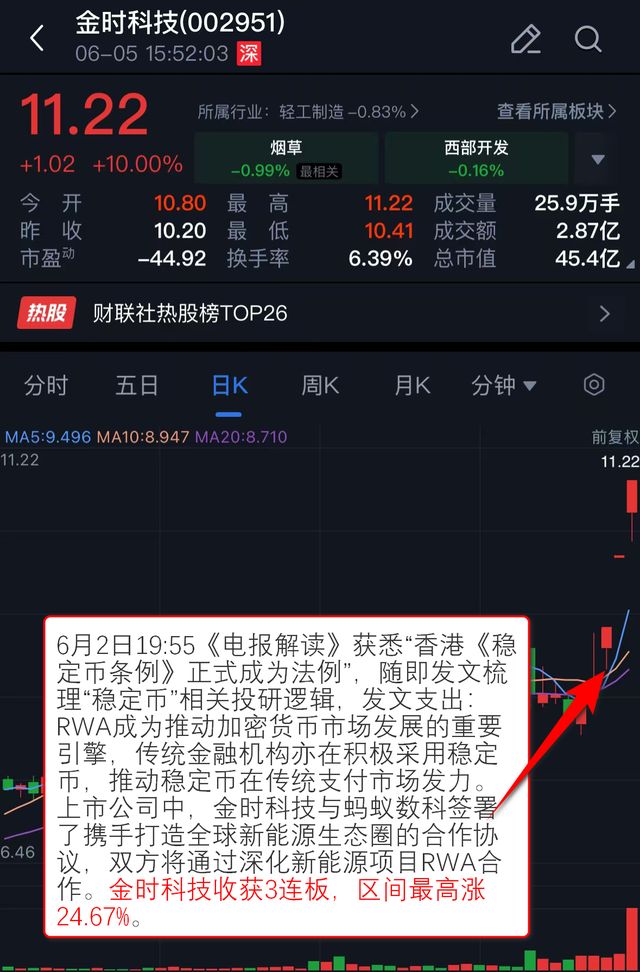Go back using the top-left arrow
The image size is (640, 972).
coord(37,39)
